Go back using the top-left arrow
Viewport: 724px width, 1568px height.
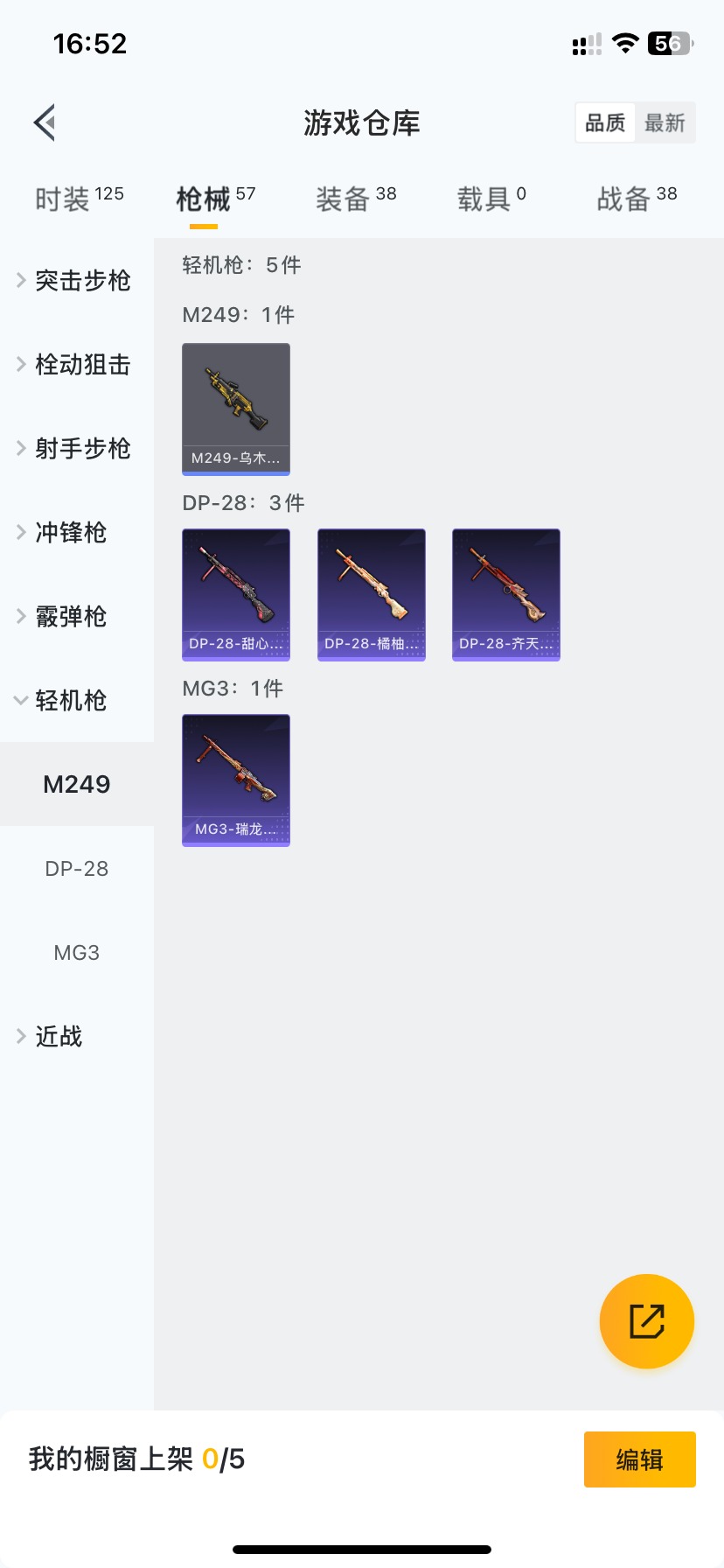click(x=45, y=122)
